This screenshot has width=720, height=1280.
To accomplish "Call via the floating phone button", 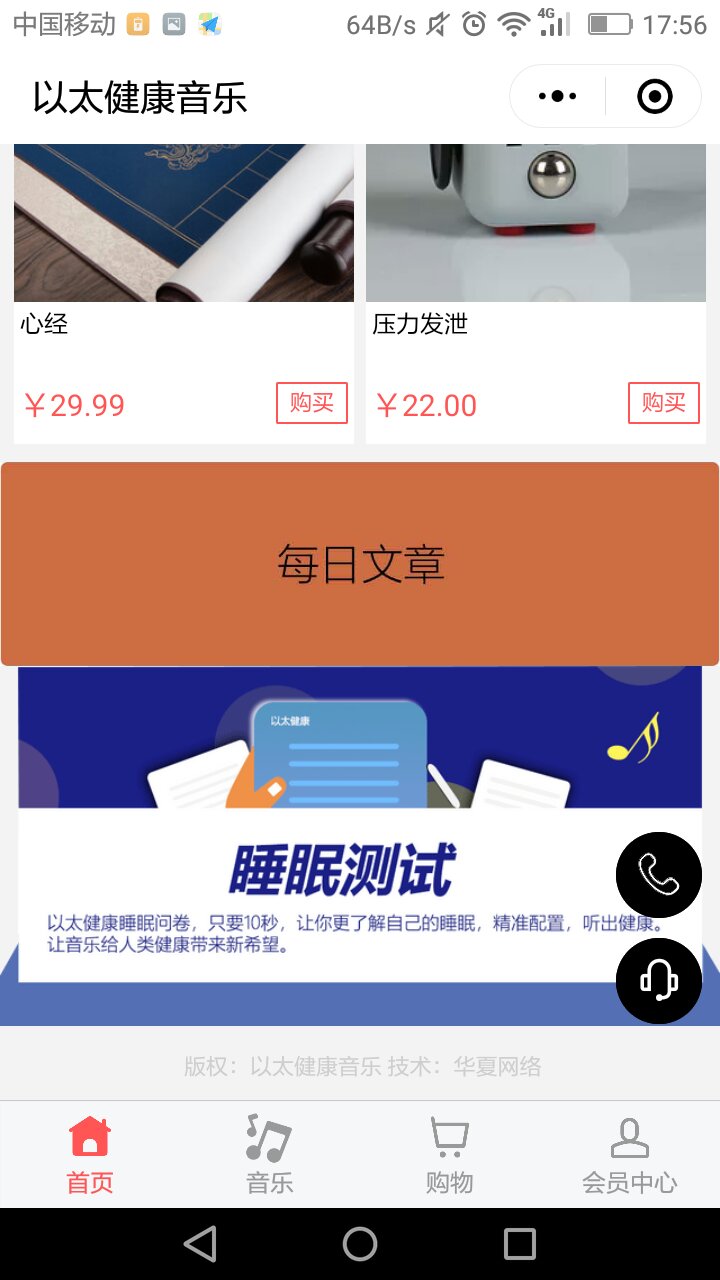I will point(658,875).
